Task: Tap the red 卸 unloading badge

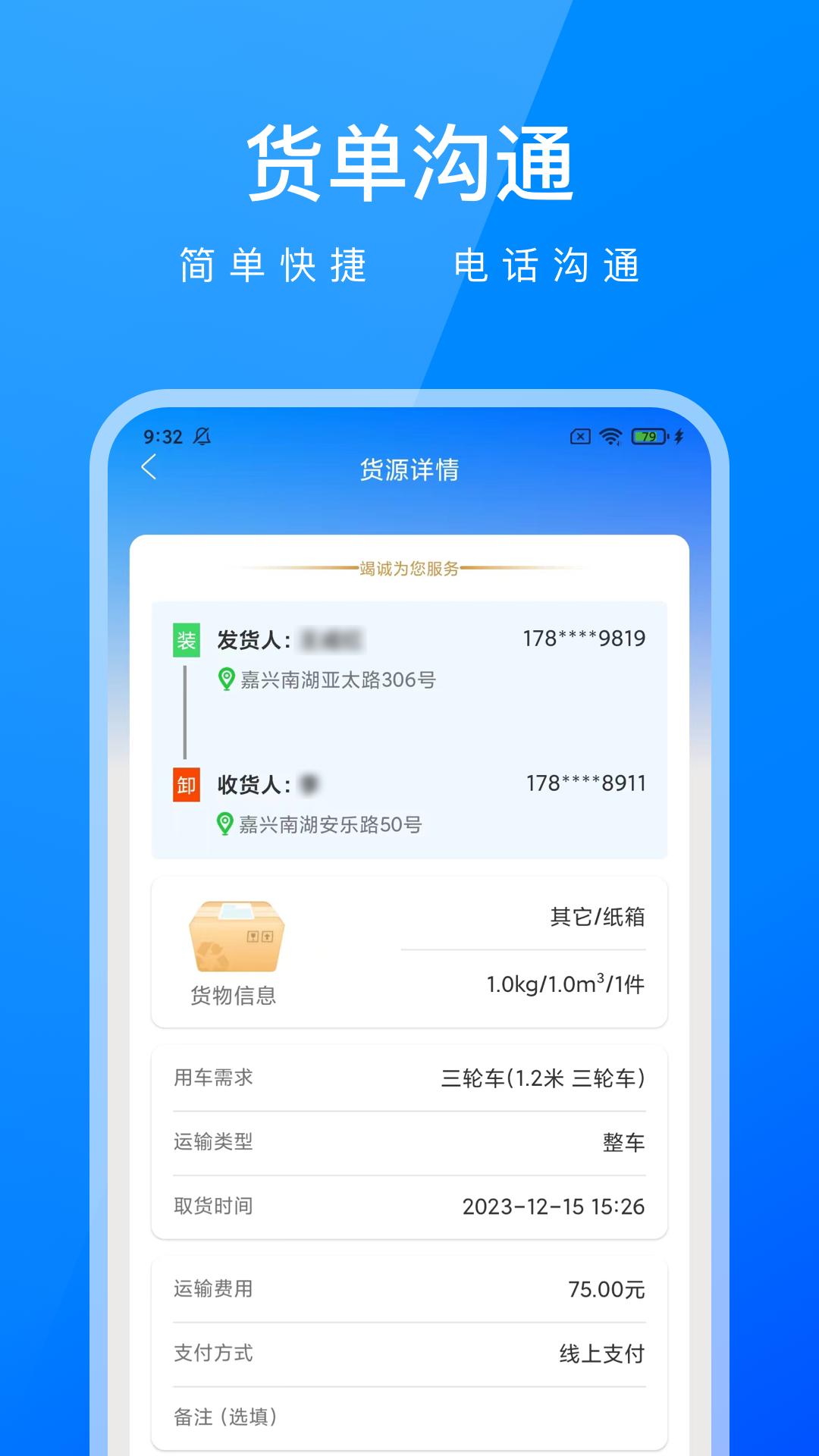Action: point(186,786)
